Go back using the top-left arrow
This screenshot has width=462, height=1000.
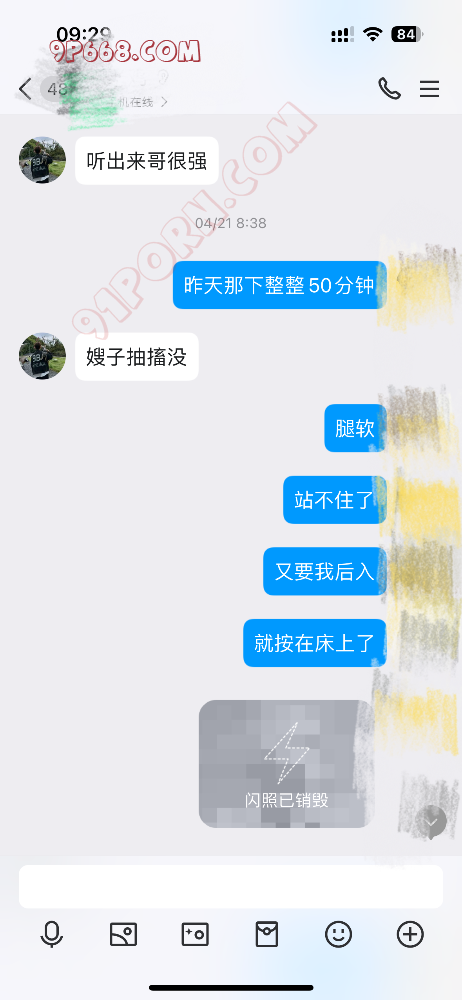point(25,89)
